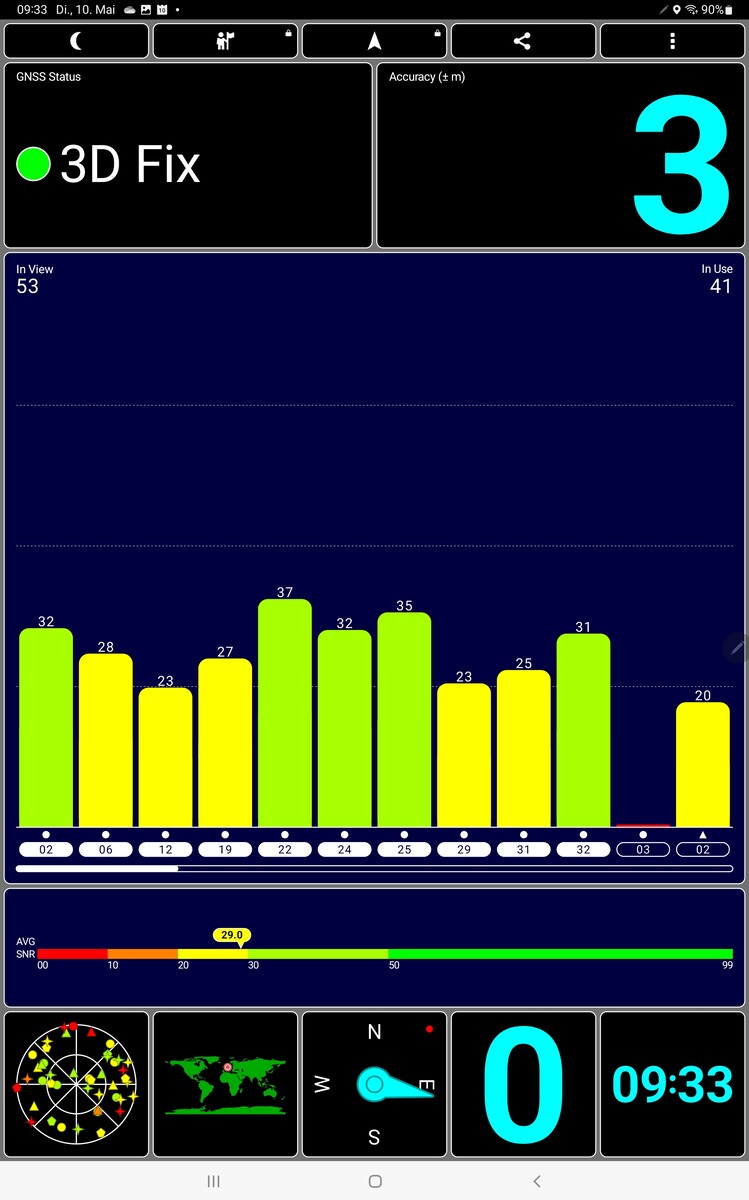Viewport: 749px width, 1200px height.
Task: Tap the floating pen icon at the screen edge
Action: click(737, 648)
